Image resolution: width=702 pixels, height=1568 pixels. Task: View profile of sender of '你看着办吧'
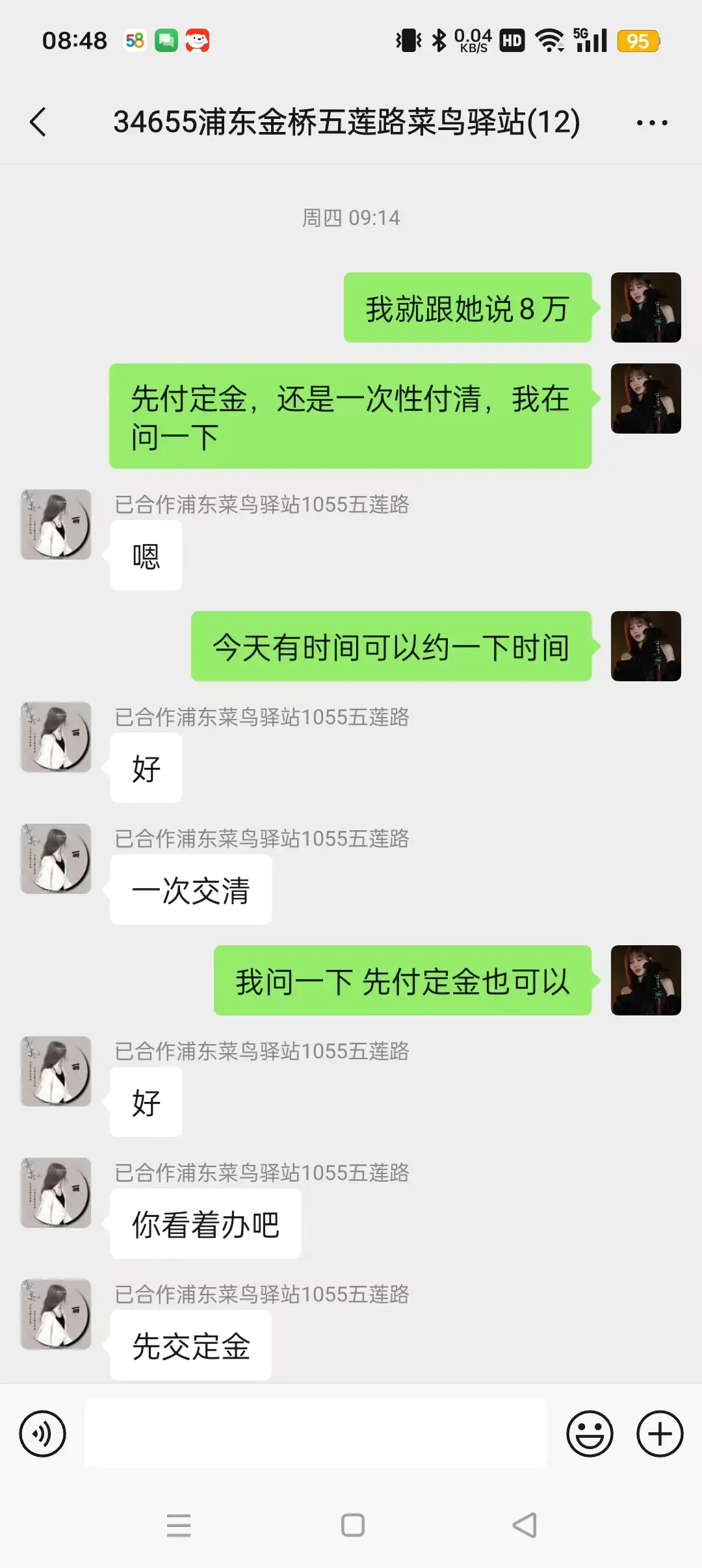[56, 1193]
